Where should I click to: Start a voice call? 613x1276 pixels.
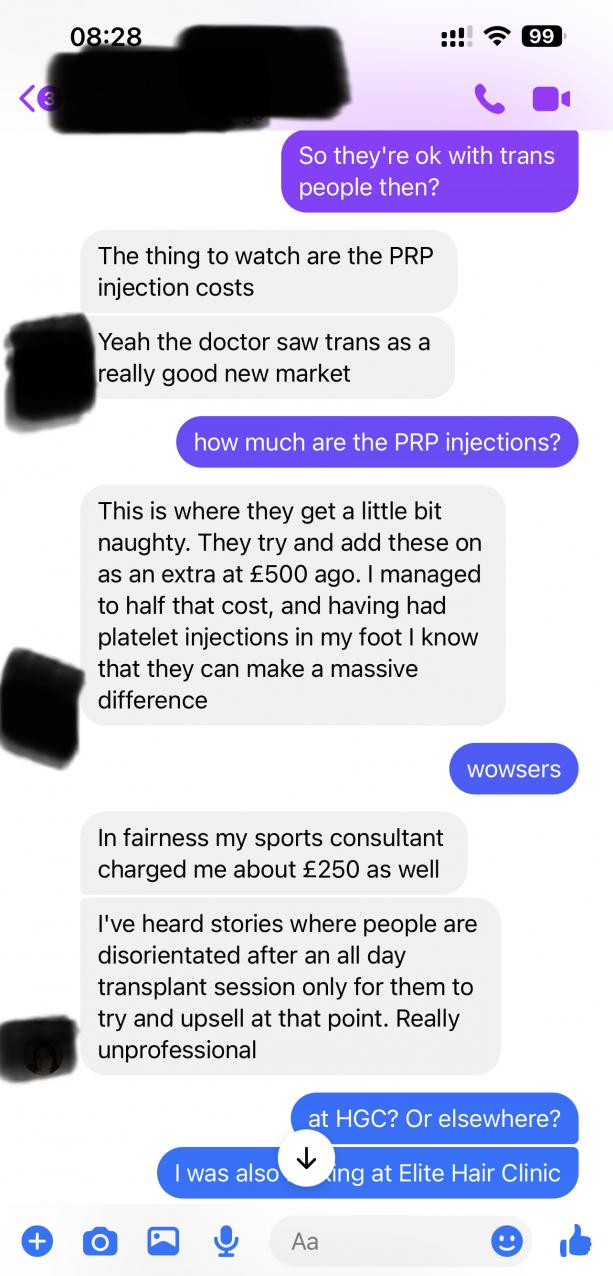coord(489,98)
